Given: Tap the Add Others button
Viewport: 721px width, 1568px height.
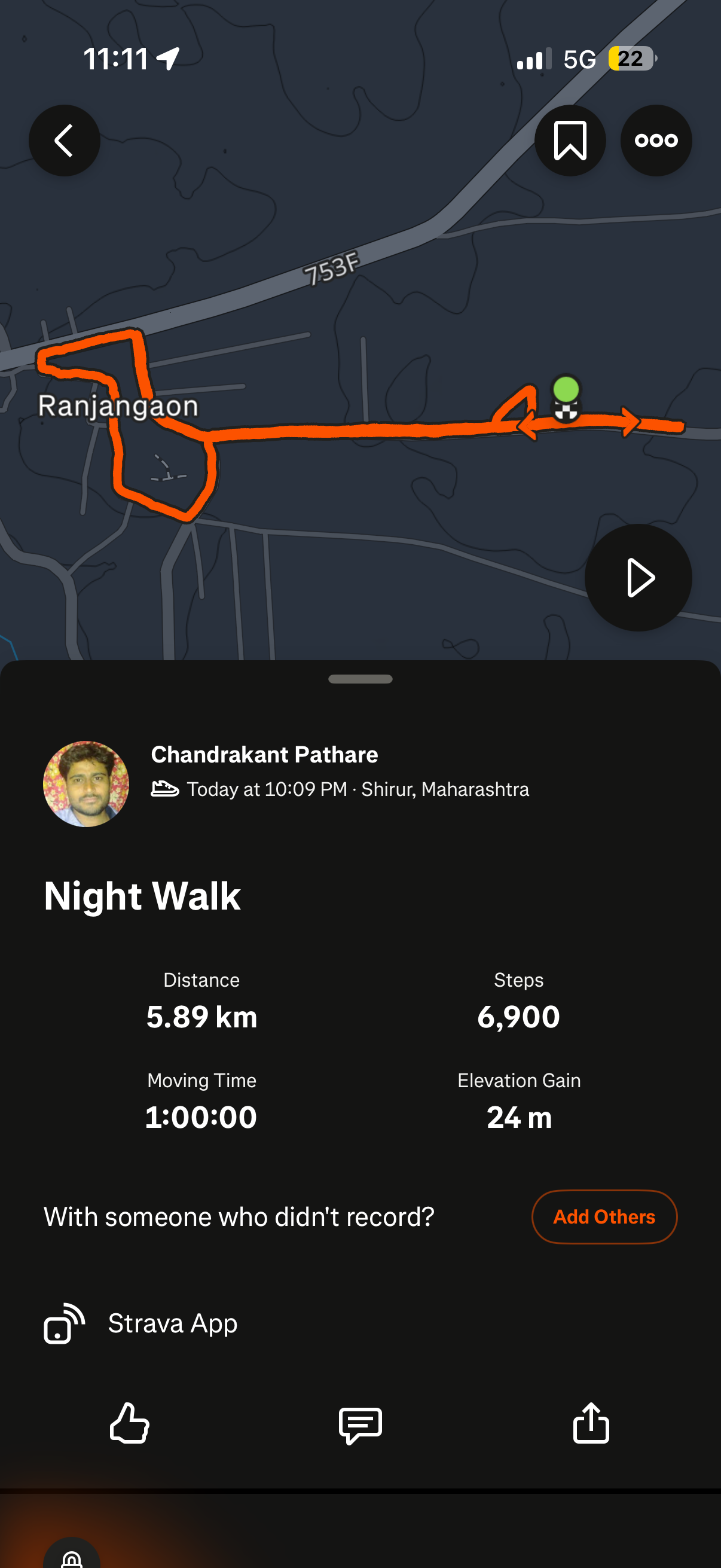Looking at the screenshot, I should point(604,1216).
